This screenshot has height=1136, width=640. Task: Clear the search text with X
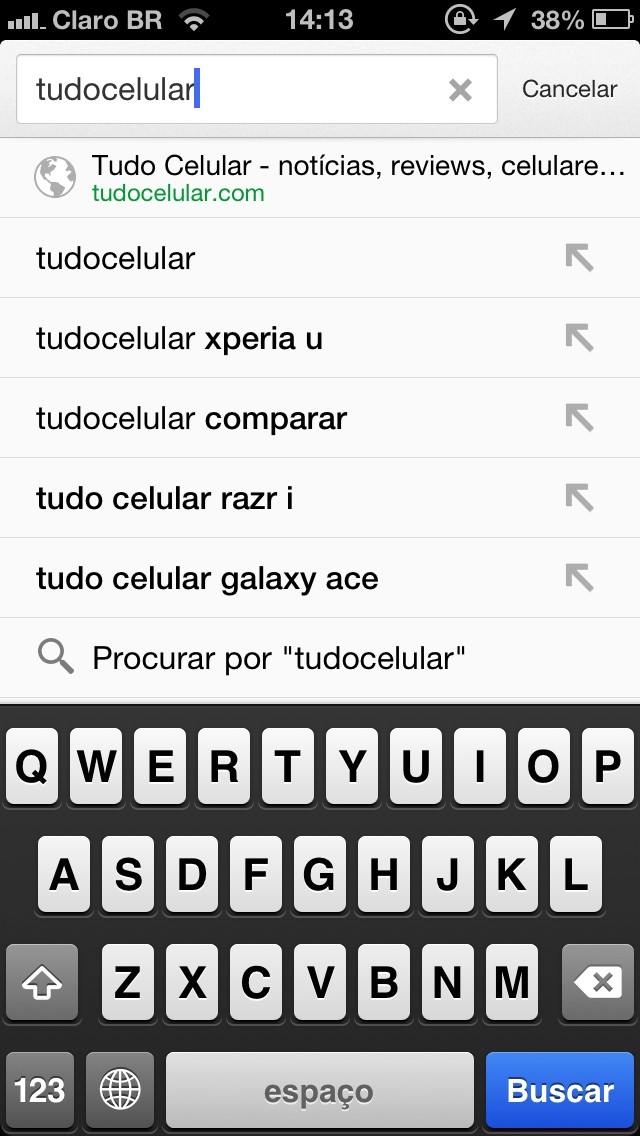tap(460, 90)
